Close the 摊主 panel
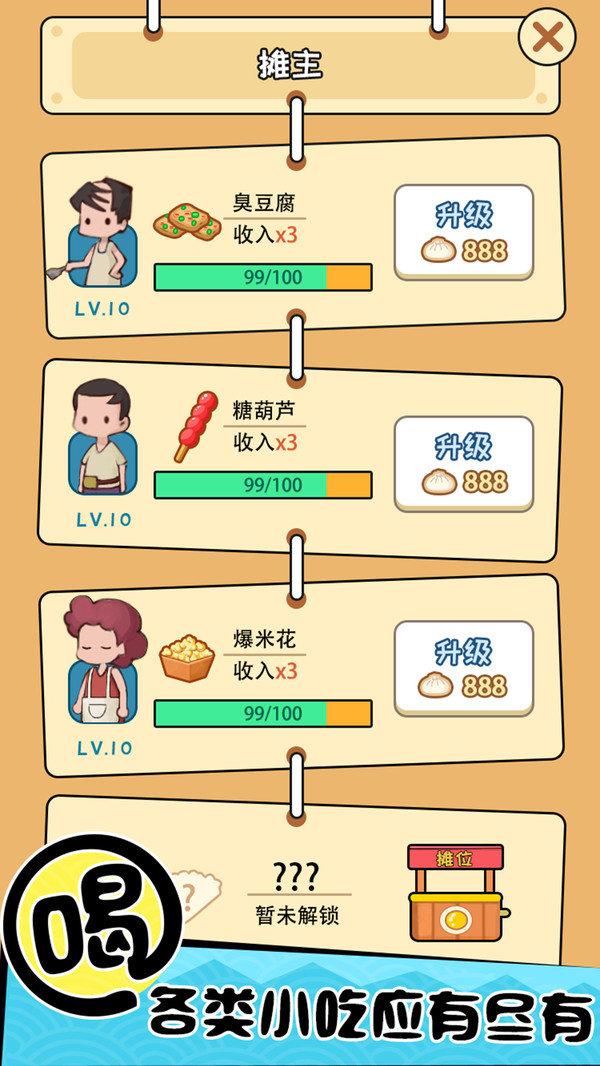Image resolution: width=600 pixels, height=1066 pixels. pyautogui.click(x=547, y=38)
